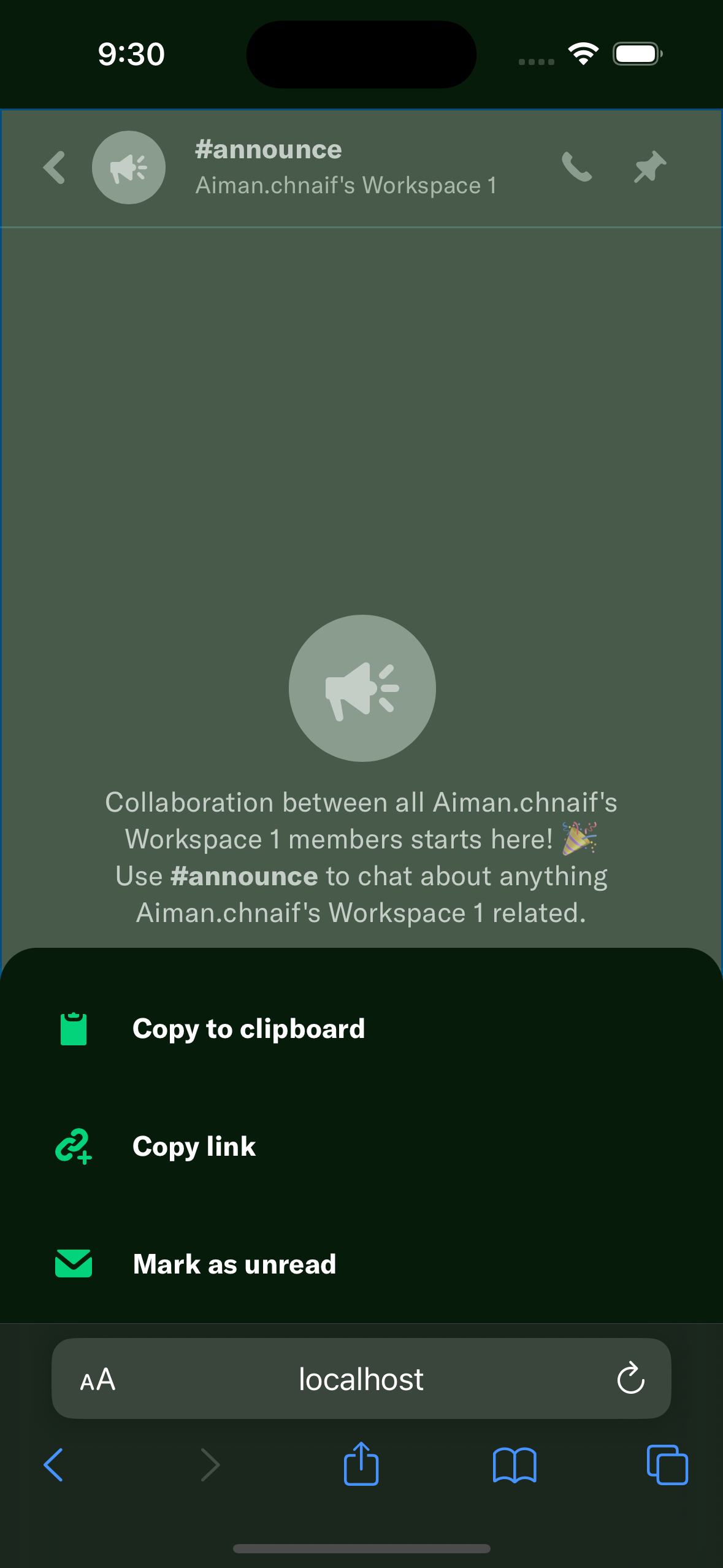Go back using the header chevron
Screen dimensions: 723x1568
coord(54,167)
